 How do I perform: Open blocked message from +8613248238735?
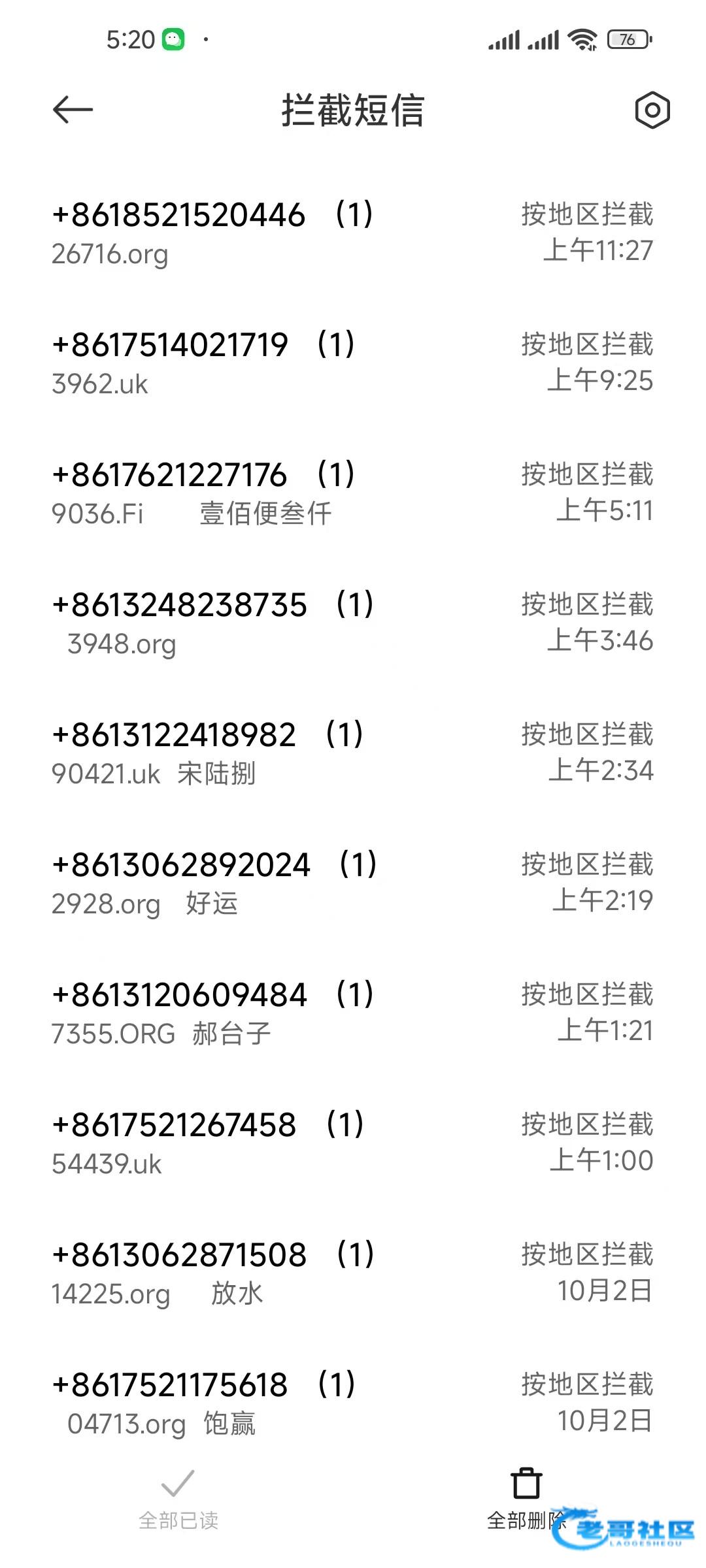pyautogui.click(x=353, y=623)
